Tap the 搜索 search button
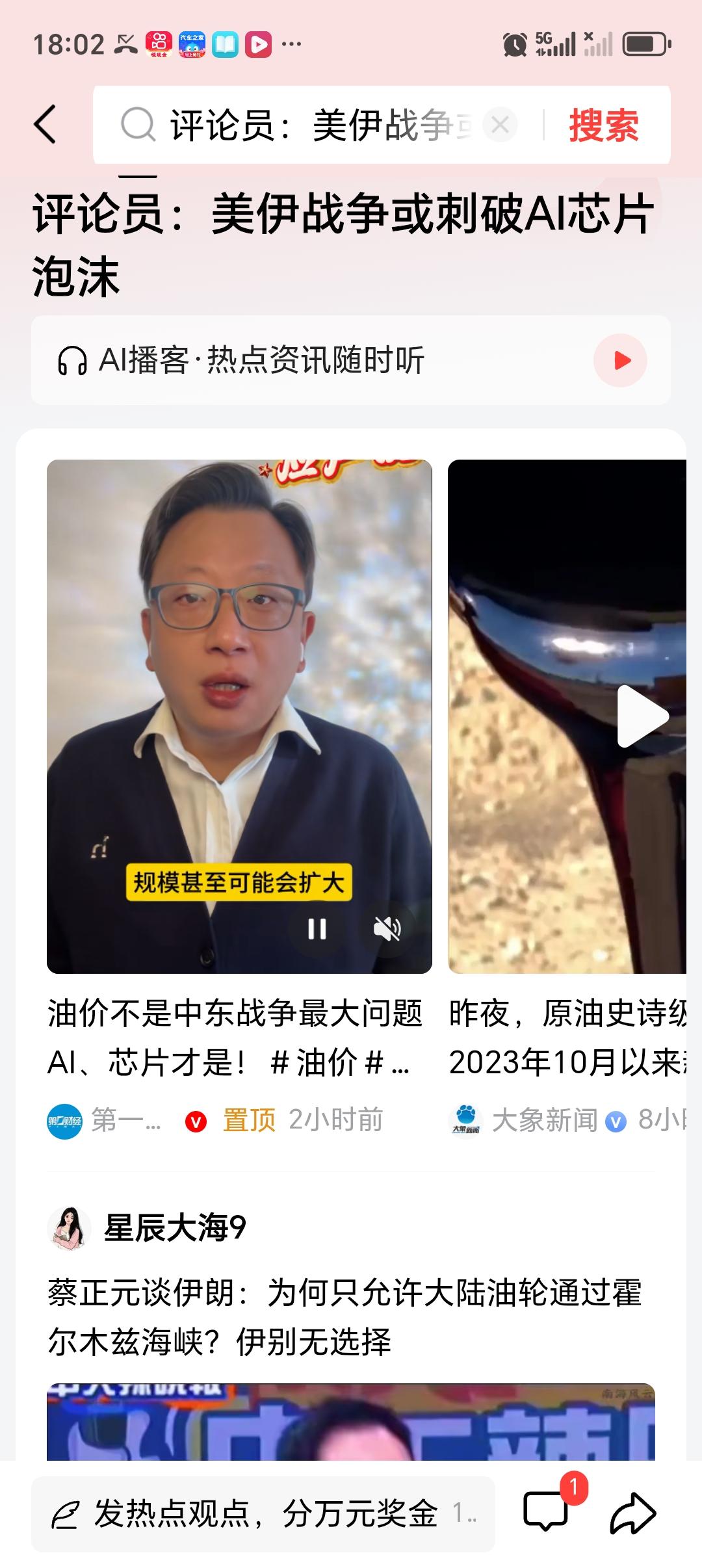This screenshot has height=1568, width=702. (603, 126)
